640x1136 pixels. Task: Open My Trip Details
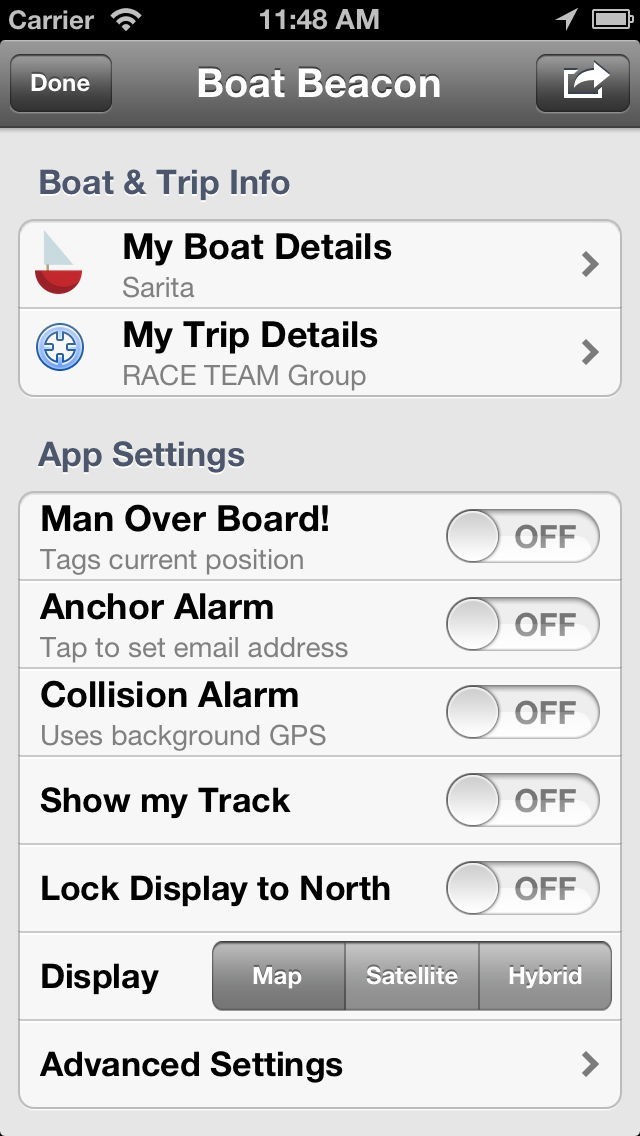pyautogui.click(x=320, y=352)
